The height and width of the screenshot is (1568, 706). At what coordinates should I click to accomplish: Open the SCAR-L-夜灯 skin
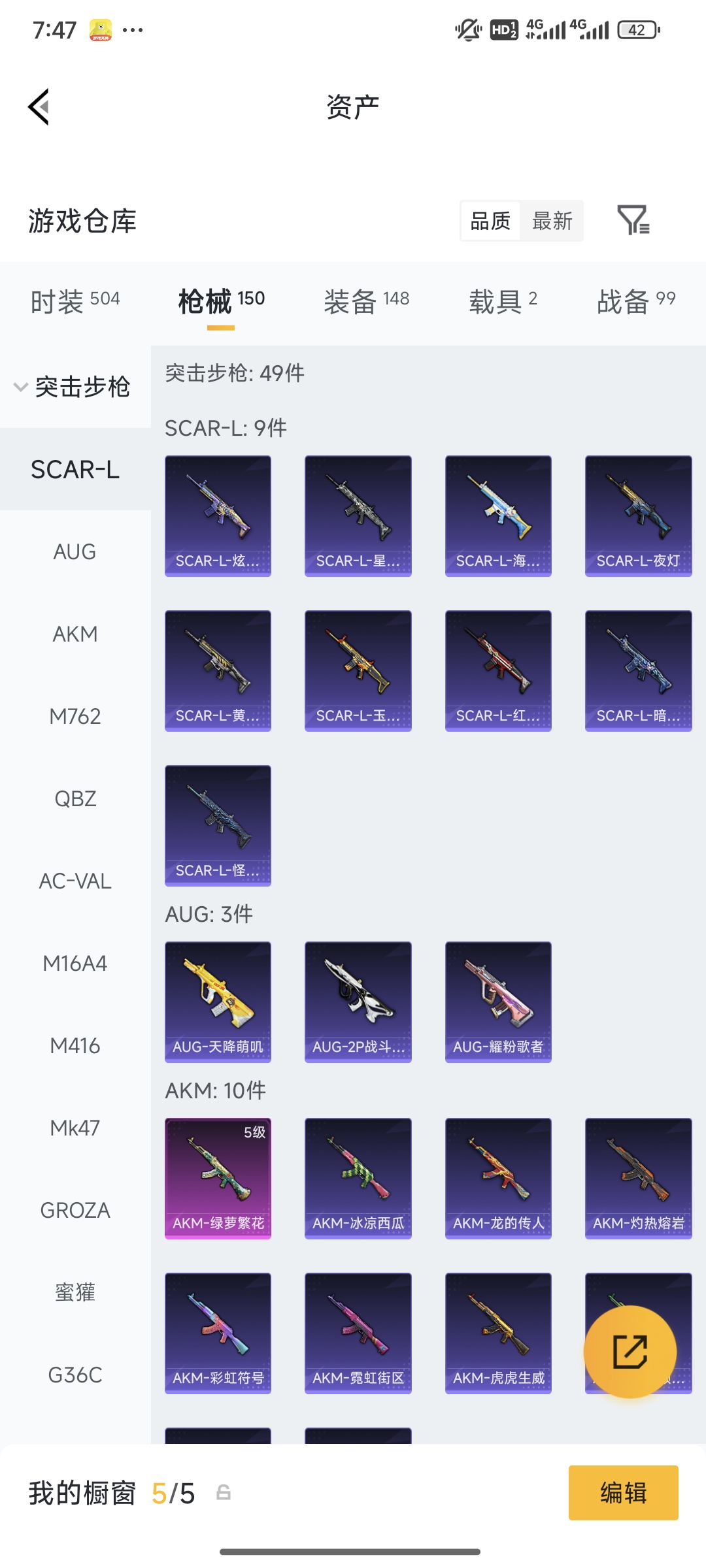pyautogui.click(x=638, y=515)
